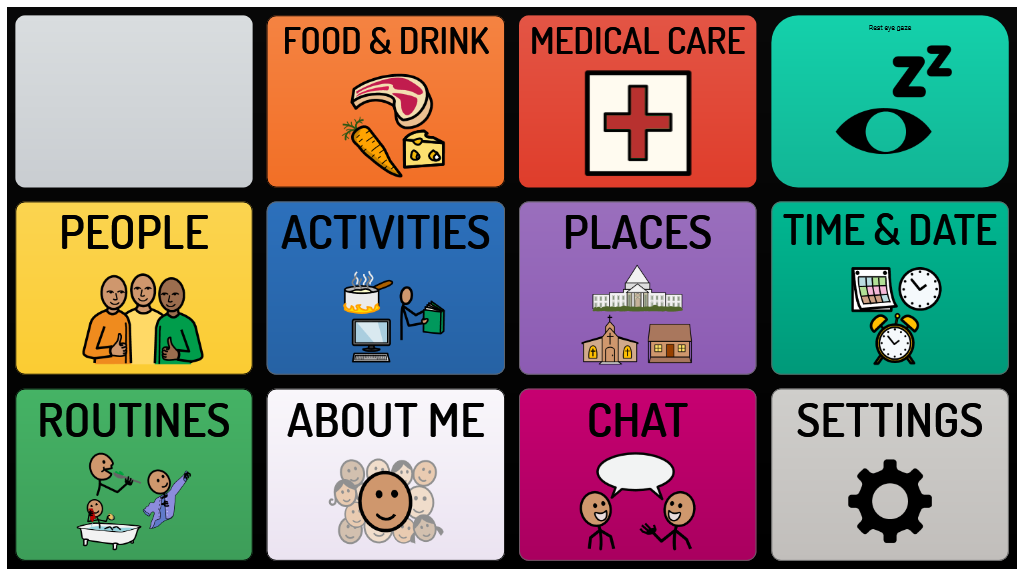This screenshot has height=576, width=1024.
Task: Activate Rest eye gaze tile
Action: point(890,101)
